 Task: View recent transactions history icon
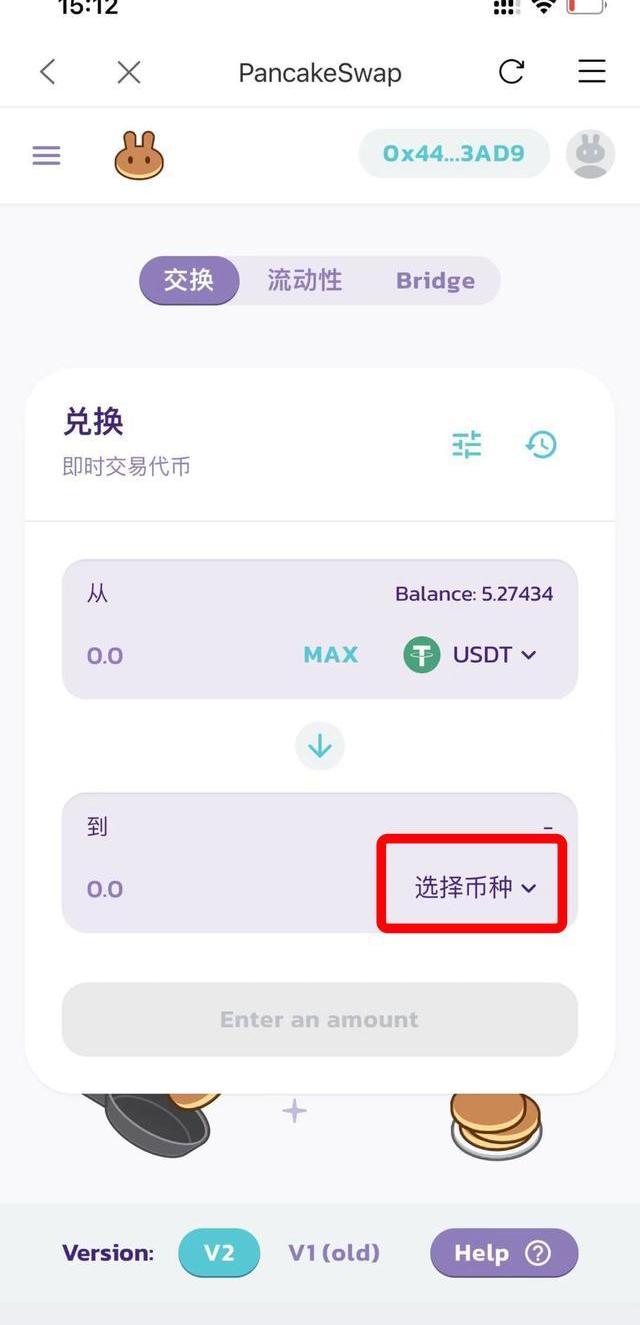(x=541, y=444)
